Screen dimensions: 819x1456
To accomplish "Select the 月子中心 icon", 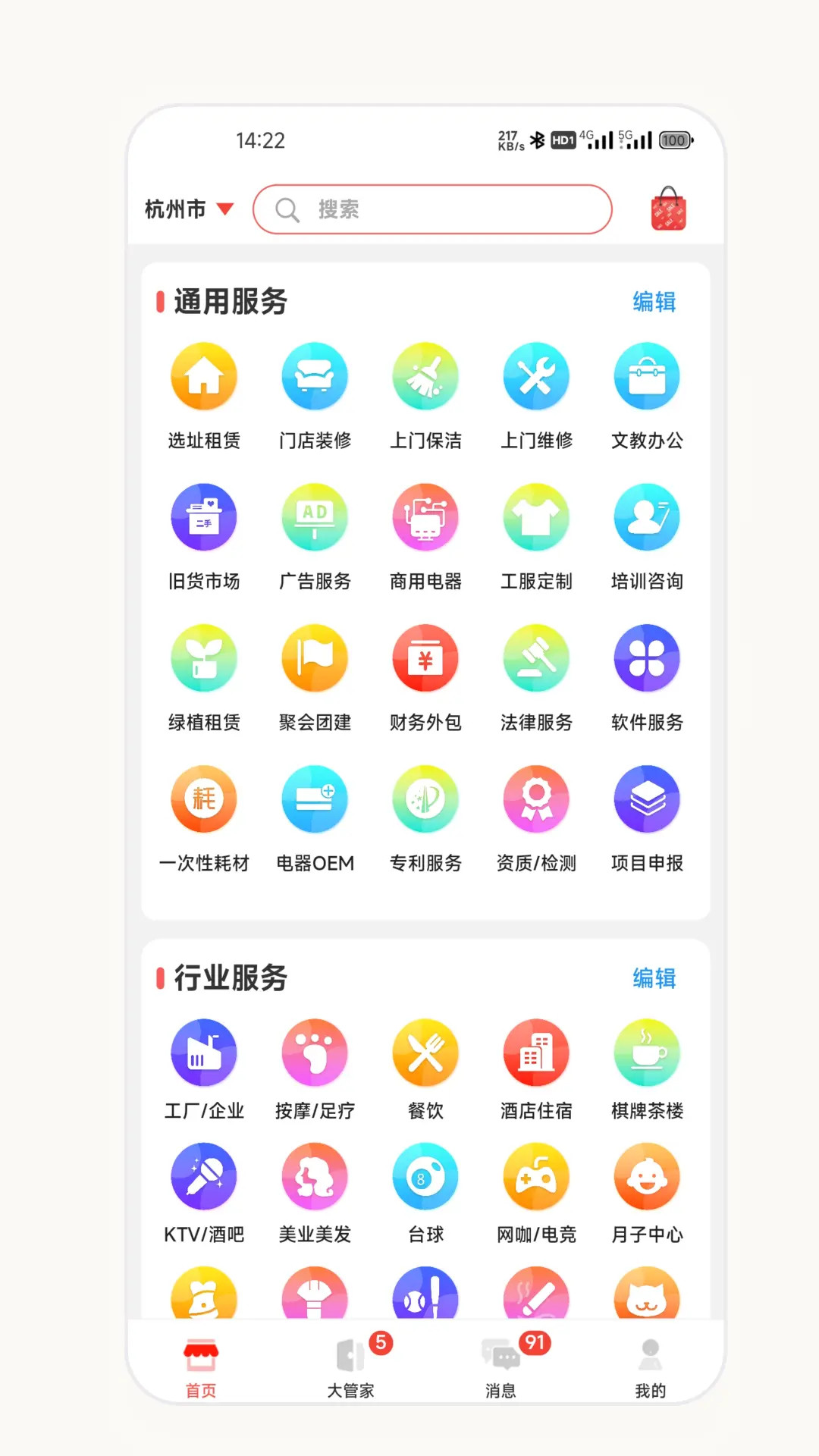I will (x=646, y=1177).
